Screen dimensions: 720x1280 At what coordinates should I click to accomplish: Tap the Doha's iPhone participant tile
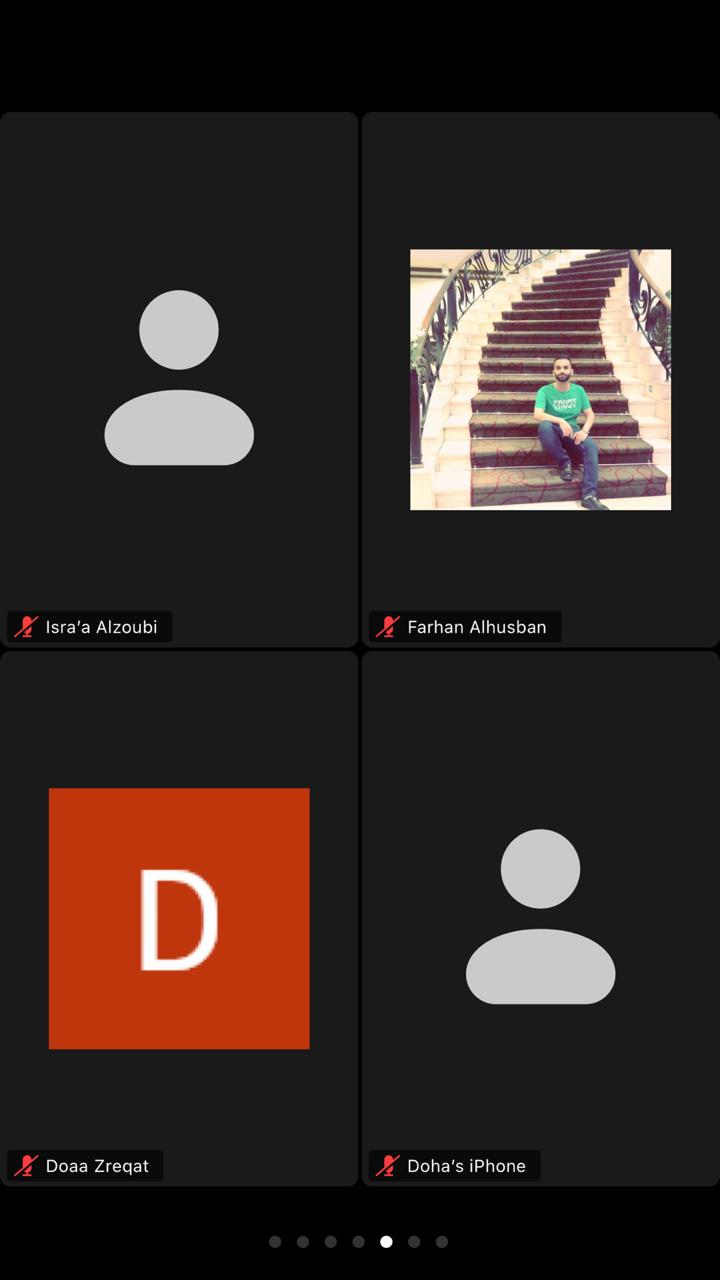(x=541, y=918)
